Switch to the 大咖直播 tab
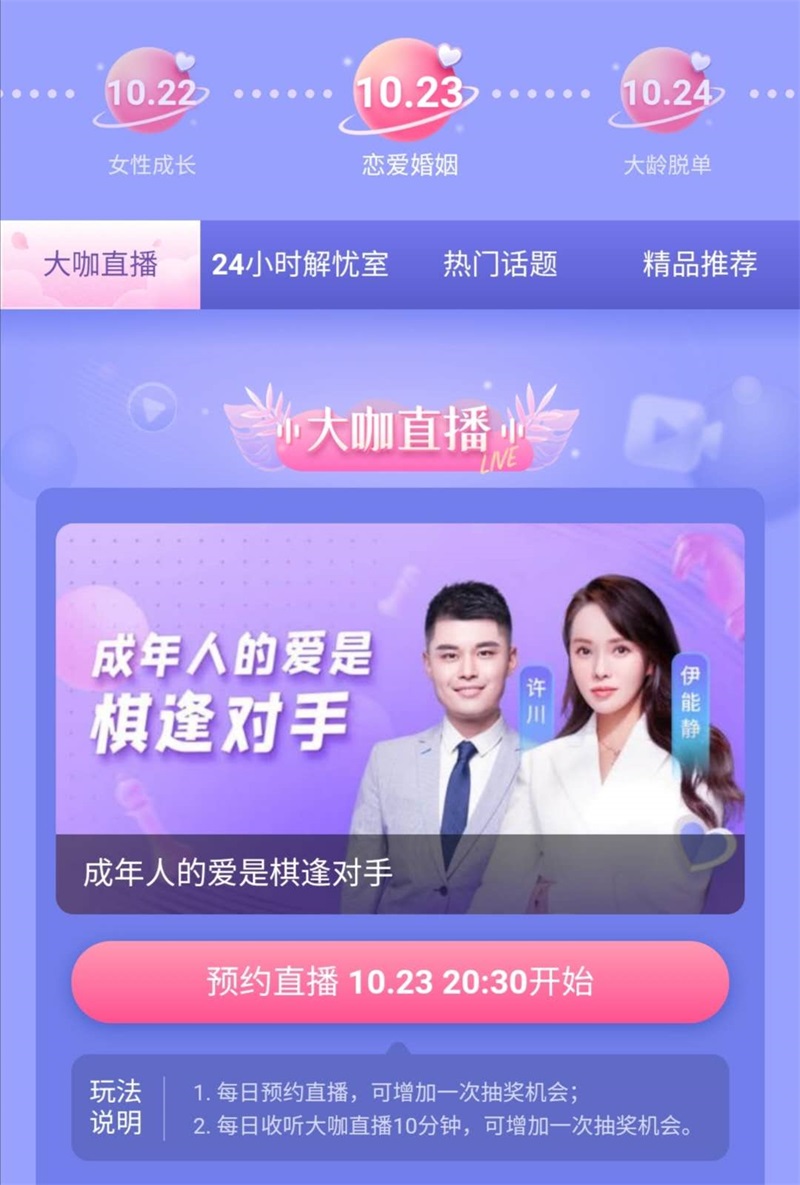800x1185 pixels. tap(100, 265)
